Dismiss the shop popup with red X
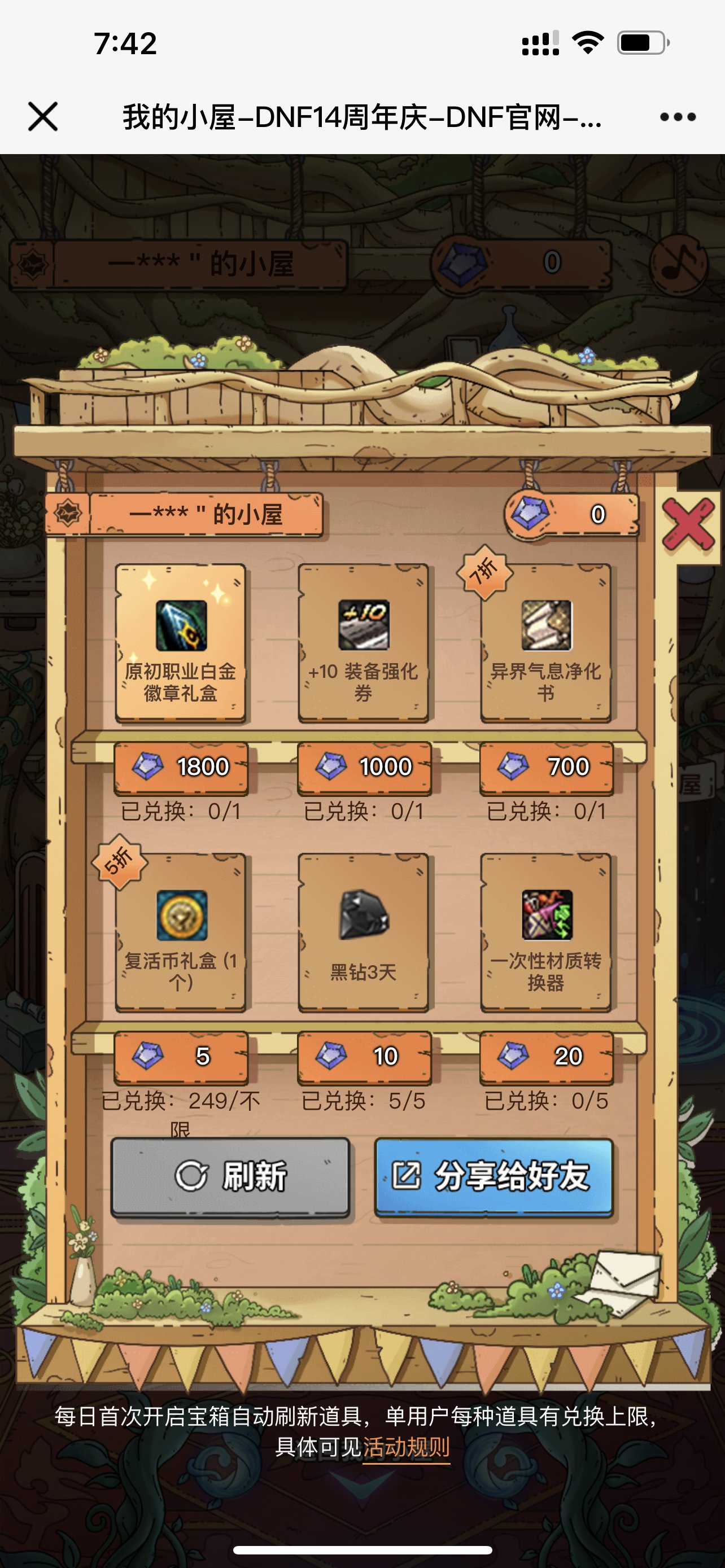 pos(688,525)
